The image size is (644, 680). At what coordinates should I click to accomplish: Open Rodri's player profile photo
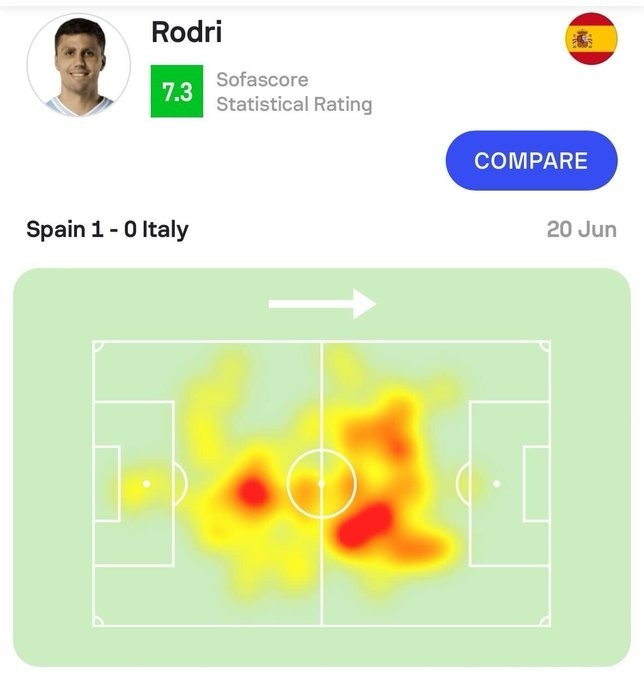click(x=78, y=66)
